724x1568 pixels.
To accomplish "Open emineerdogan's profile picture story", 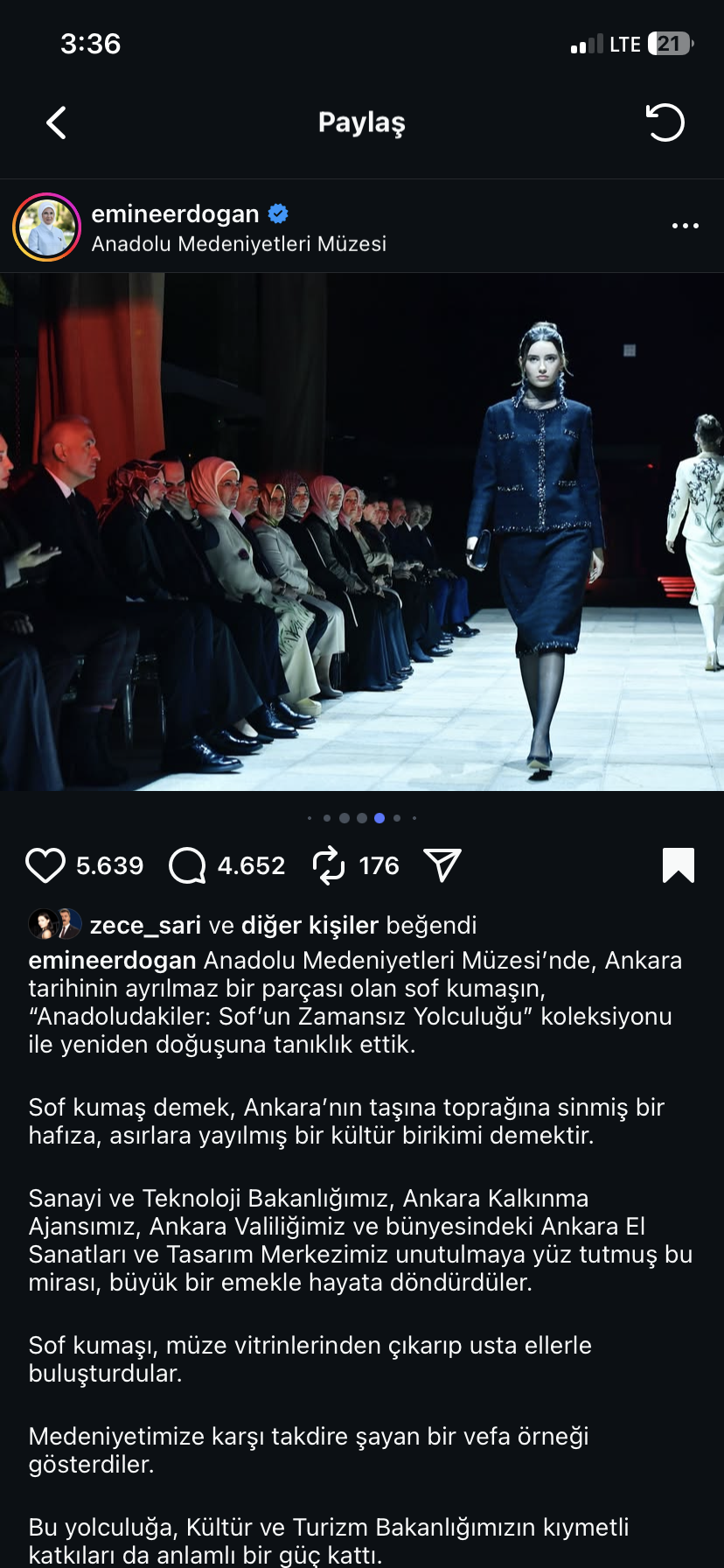I will pos(47,227).
